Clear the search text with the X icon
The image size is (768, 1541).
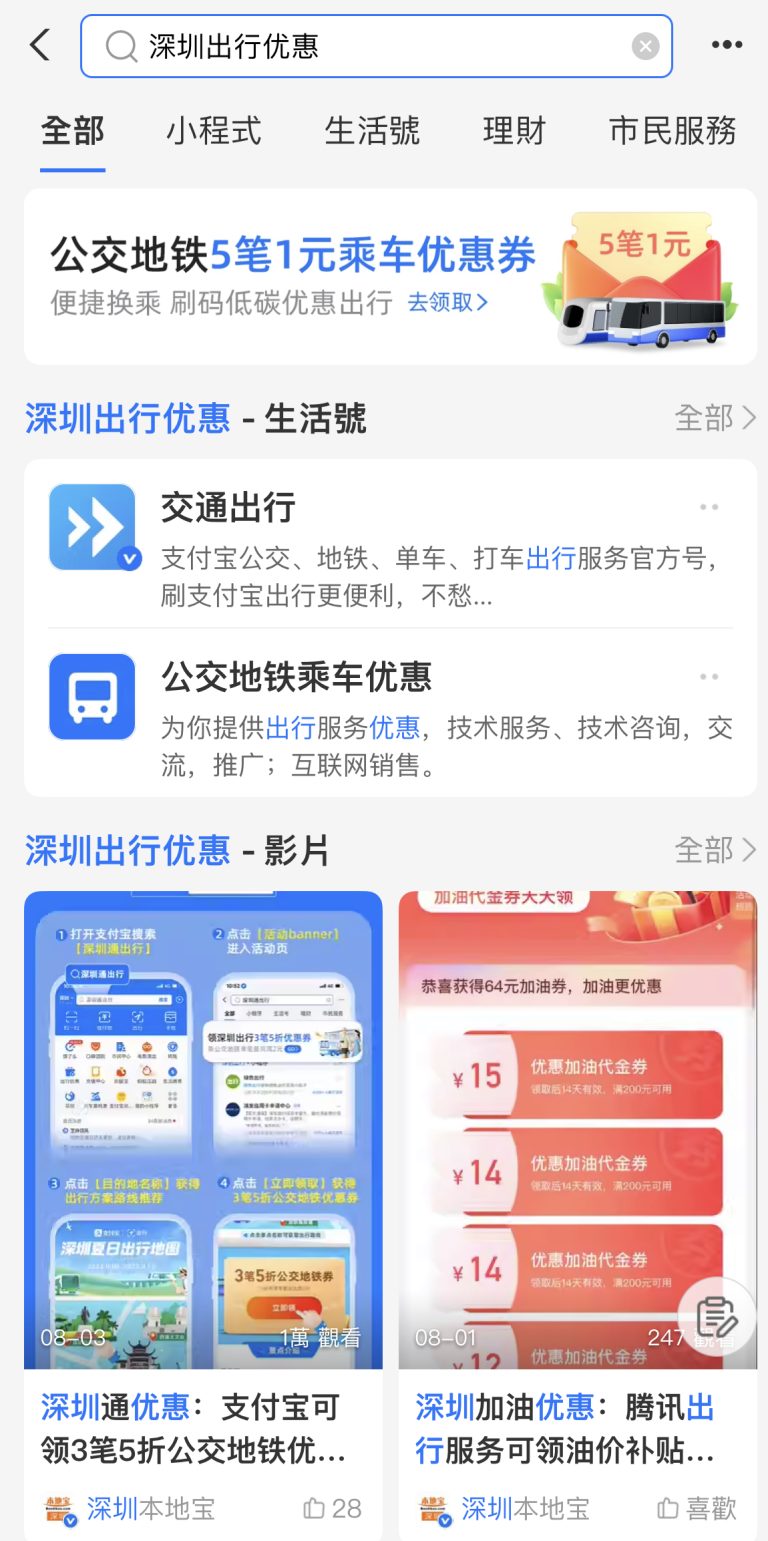click(645, 44)
